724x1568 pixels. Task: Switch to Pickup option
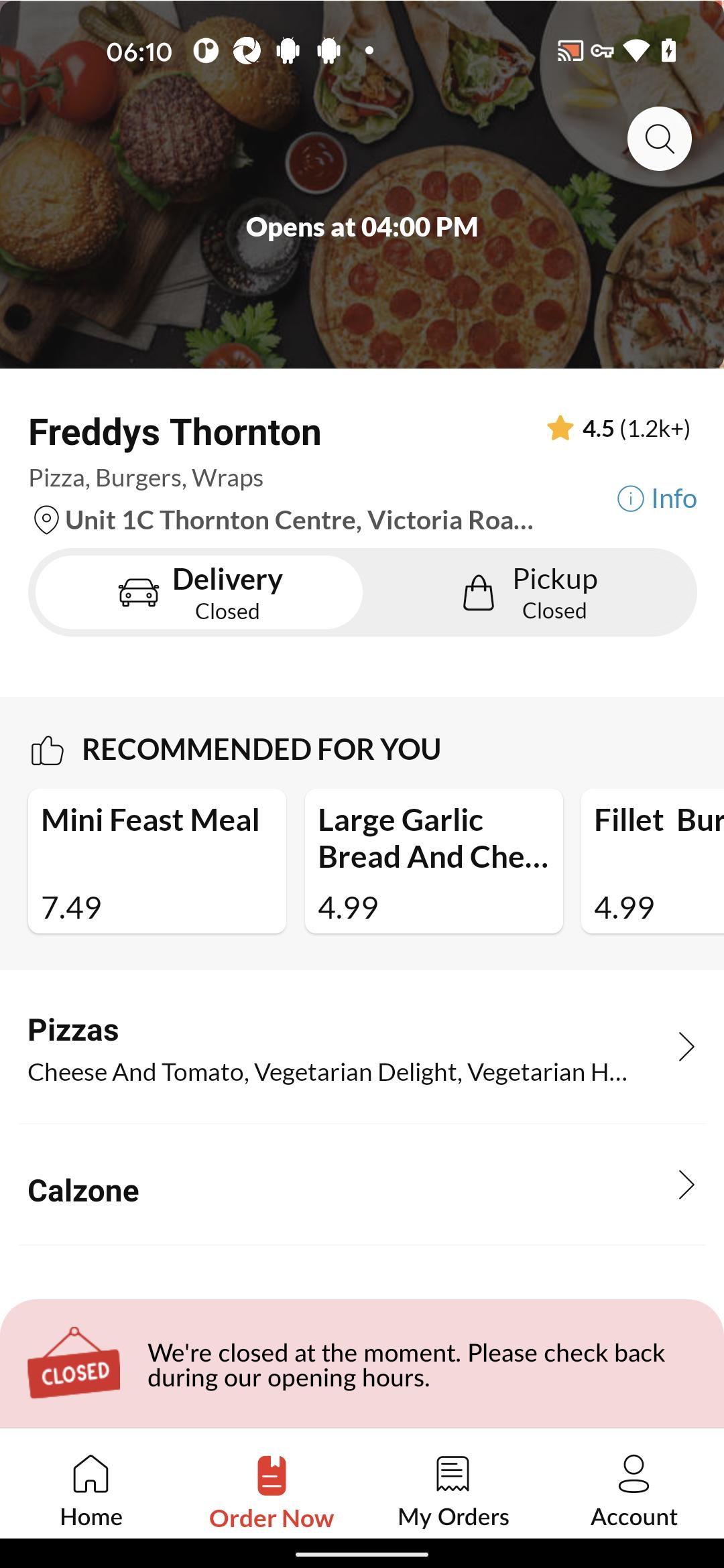[530, 592]
